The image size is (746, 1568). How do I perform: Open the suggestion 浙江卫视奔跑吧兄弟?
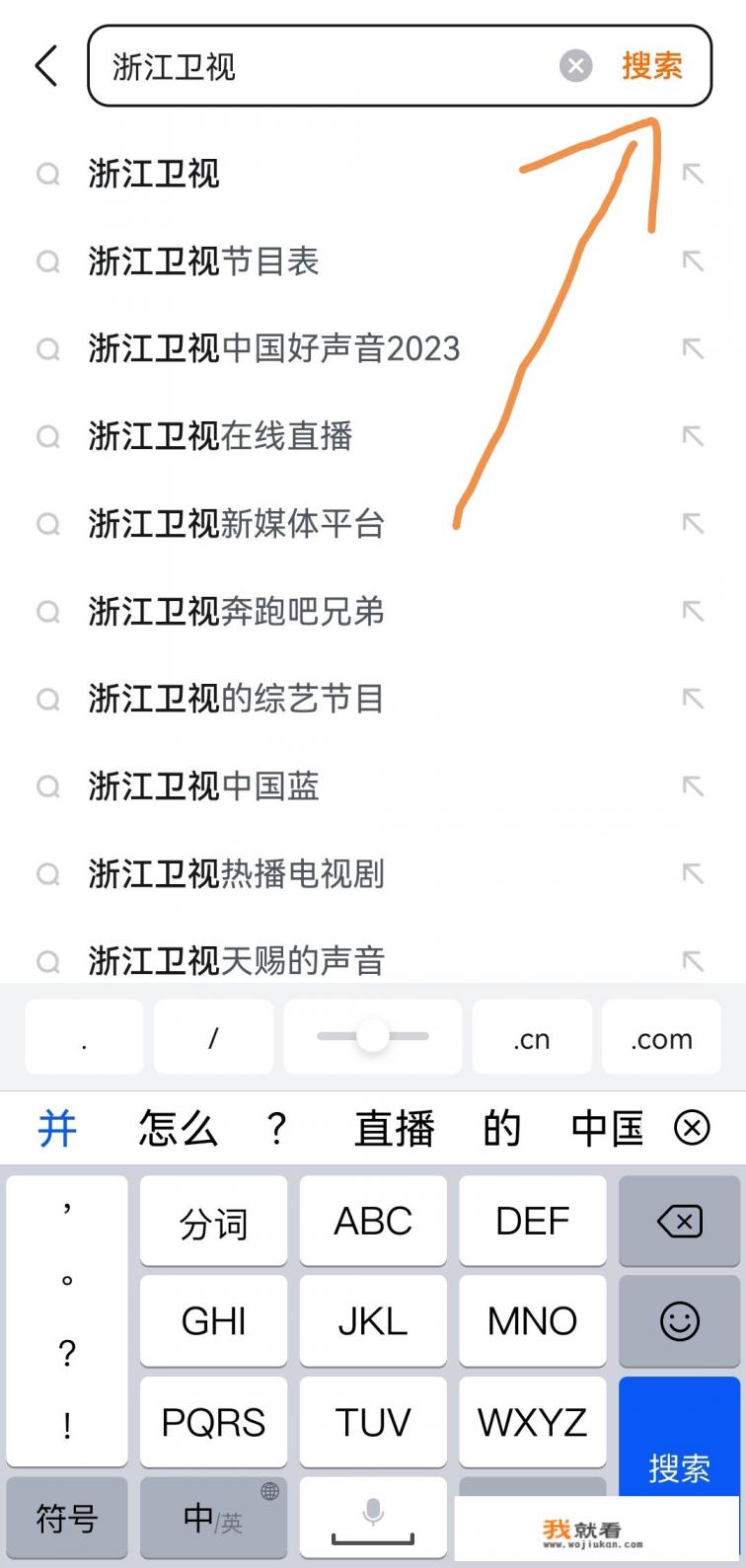click(x=236, y=612)
